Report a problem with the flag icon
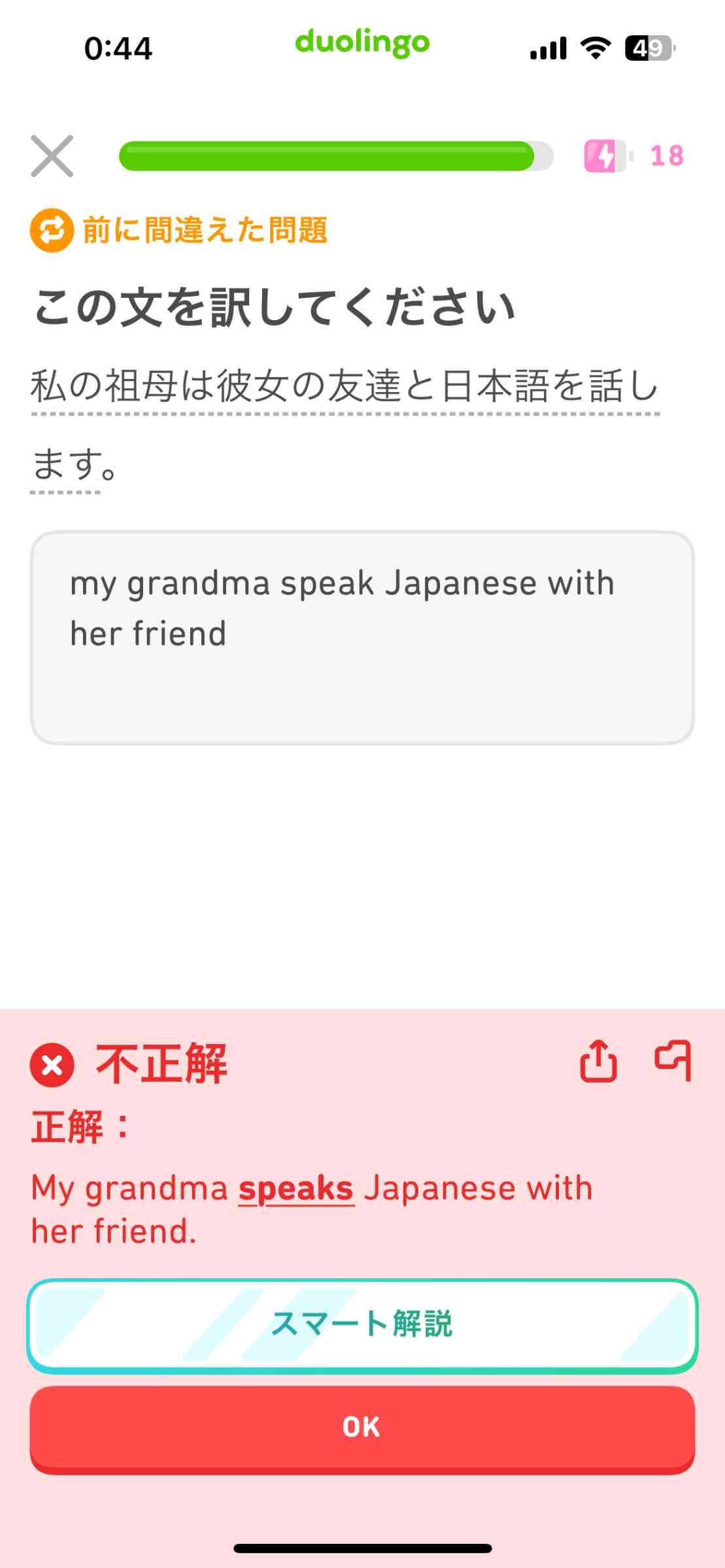This screenshot has height=1568, width=725. [673, 1060]
